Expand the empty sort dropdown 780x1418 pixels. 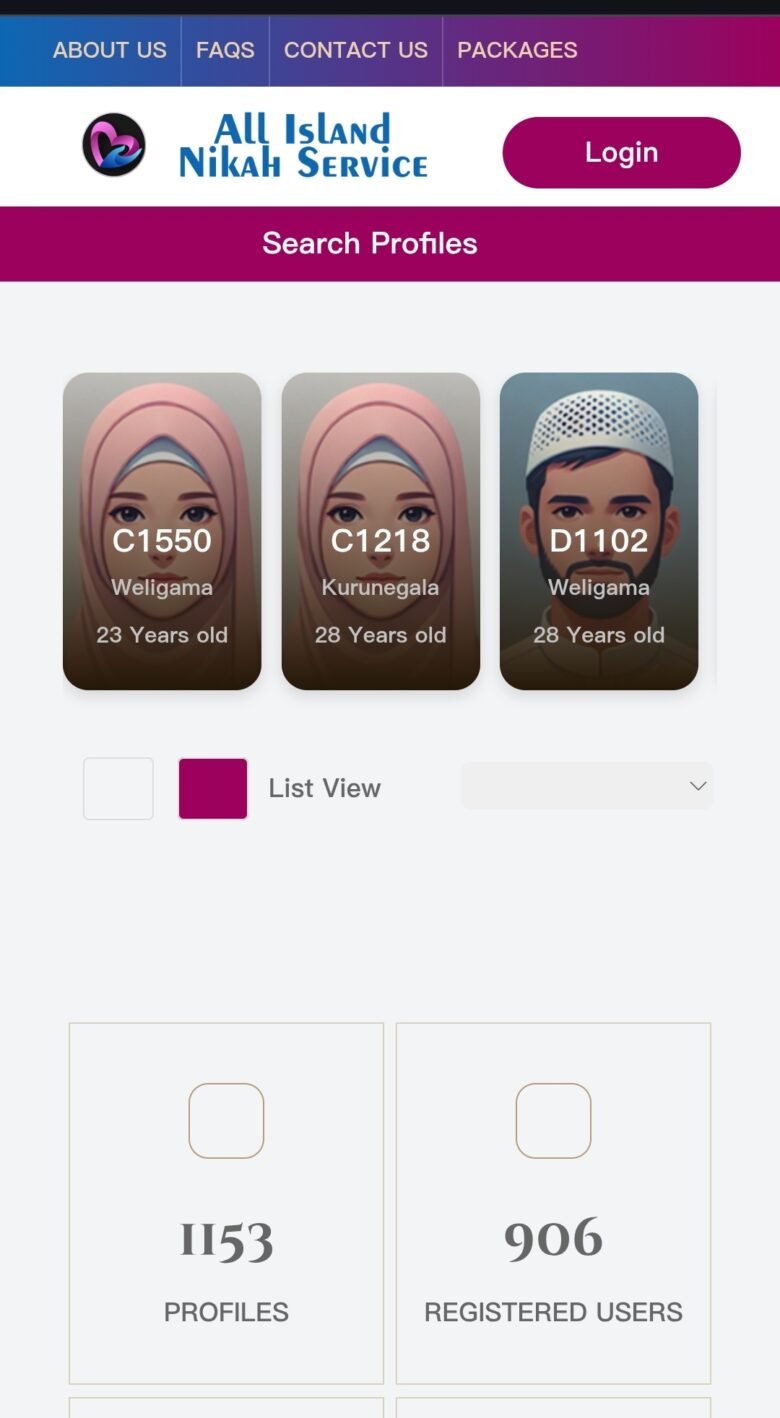(587, 786)
